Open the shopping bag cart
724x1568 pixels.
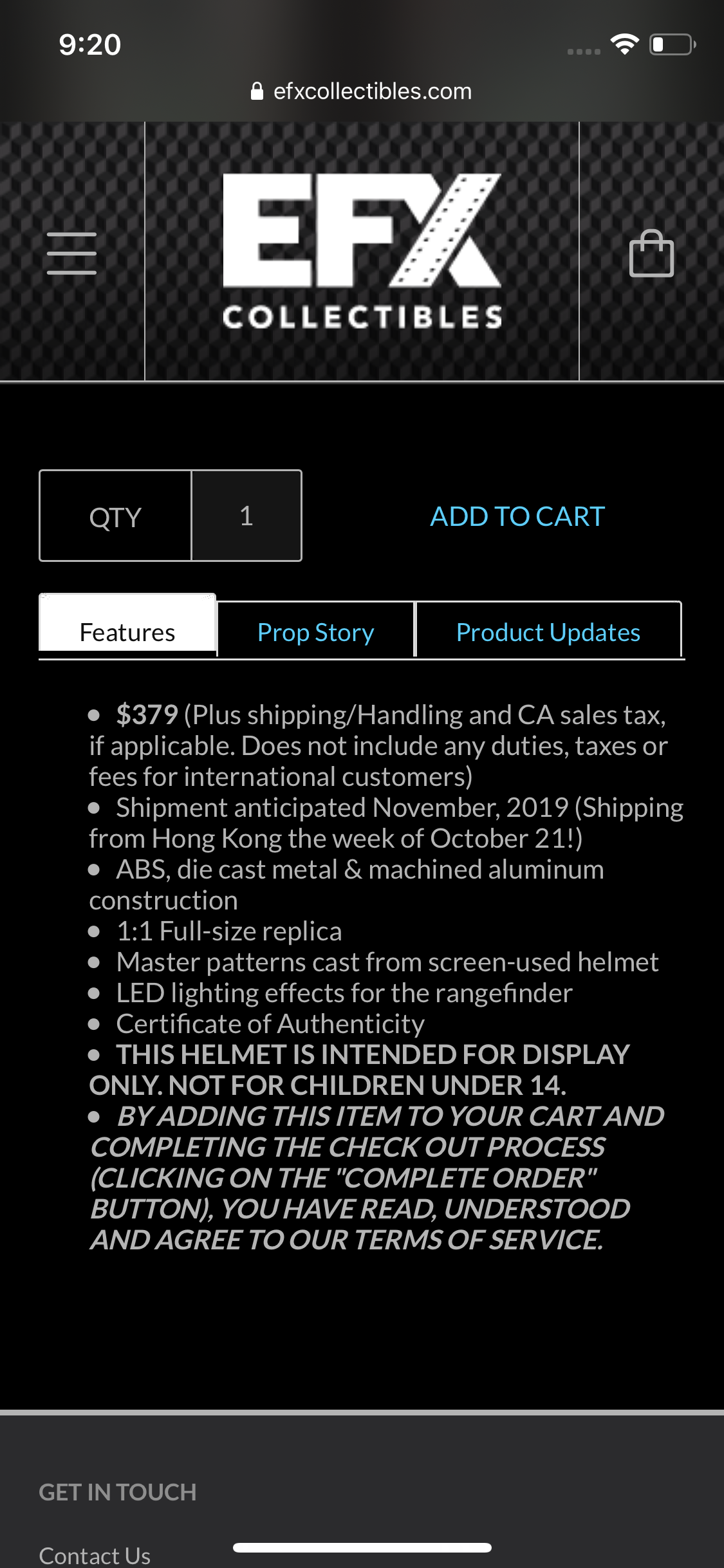(651, 253)
